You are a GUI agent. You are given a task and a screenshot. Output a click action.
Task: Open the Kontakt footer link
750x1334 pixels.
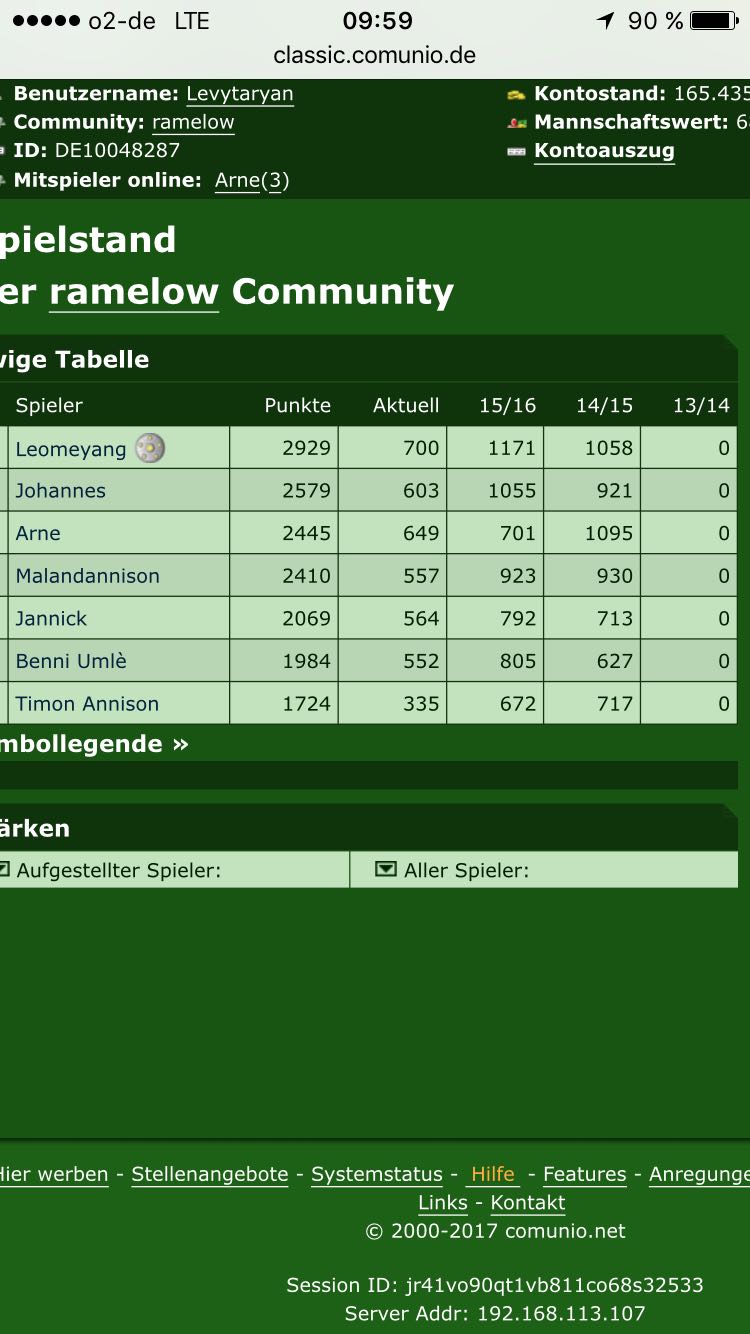(x=528, y=1202)
